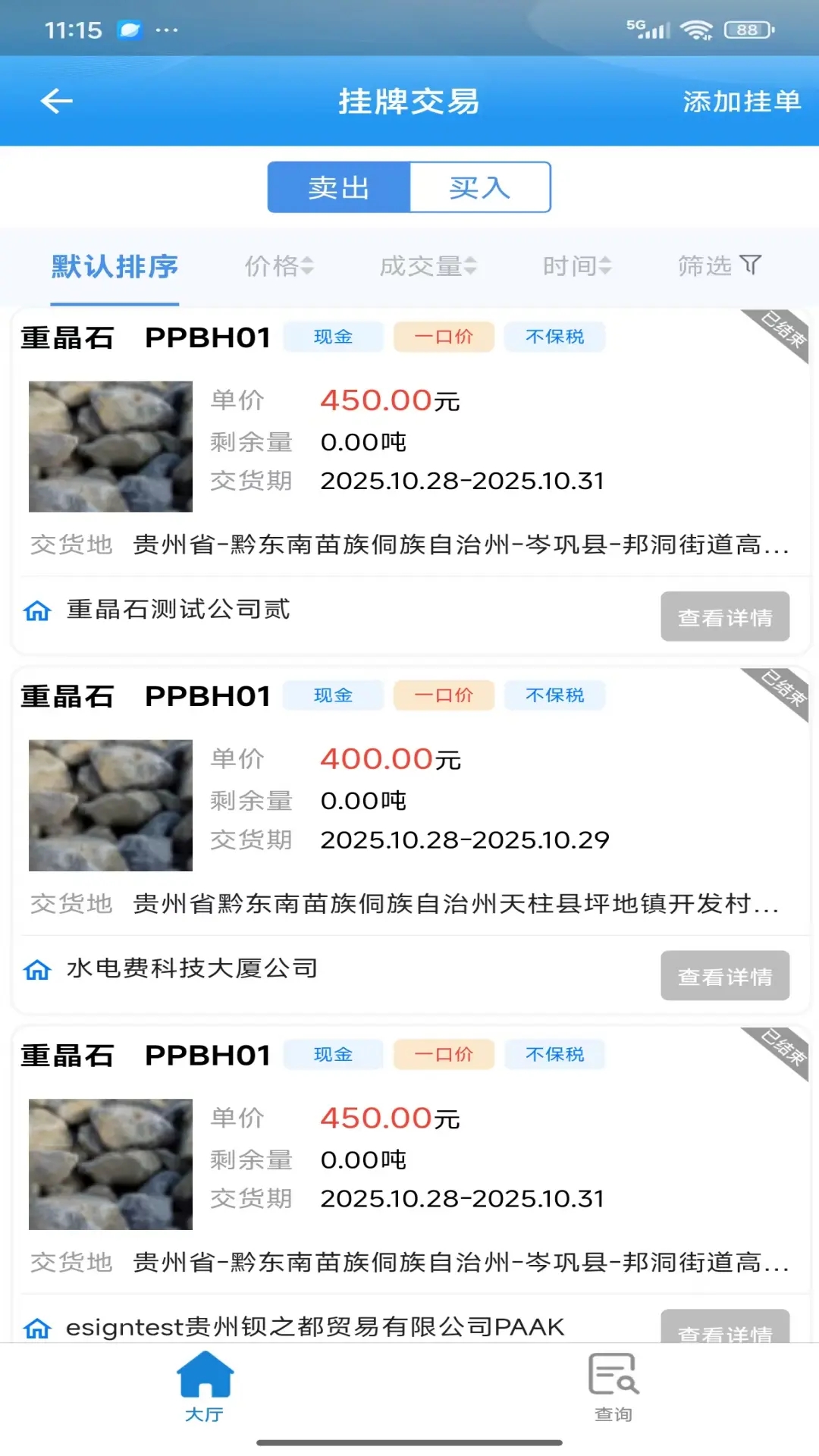View details for 水电费科技大厦公司 listing

(724, 976)
